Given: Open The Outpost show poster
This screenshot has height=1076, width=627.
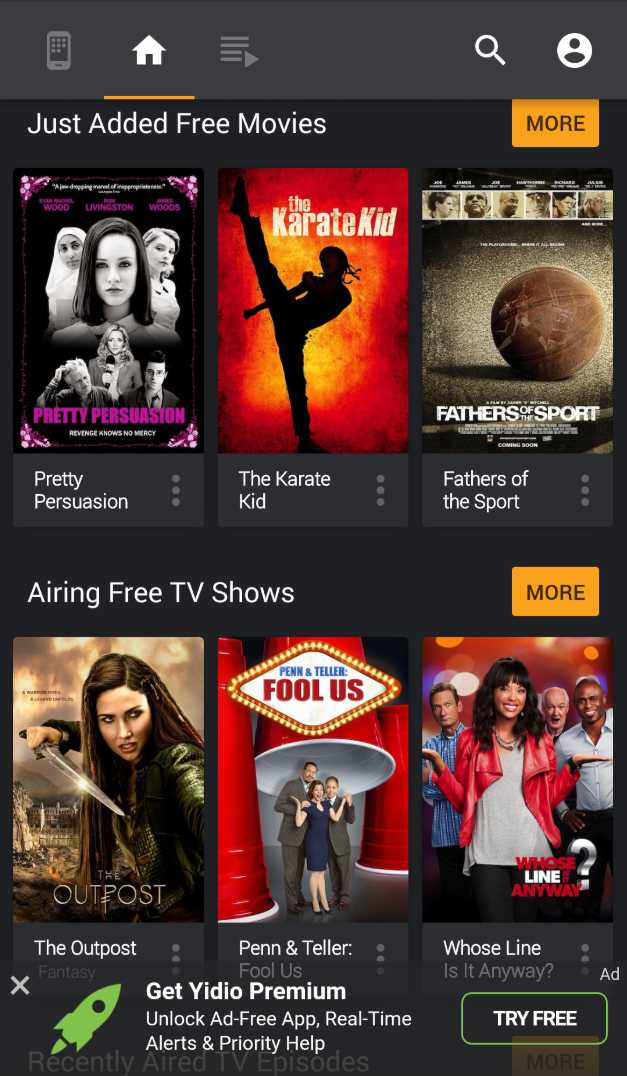Looking at the screenshot, I should [108, 779].
